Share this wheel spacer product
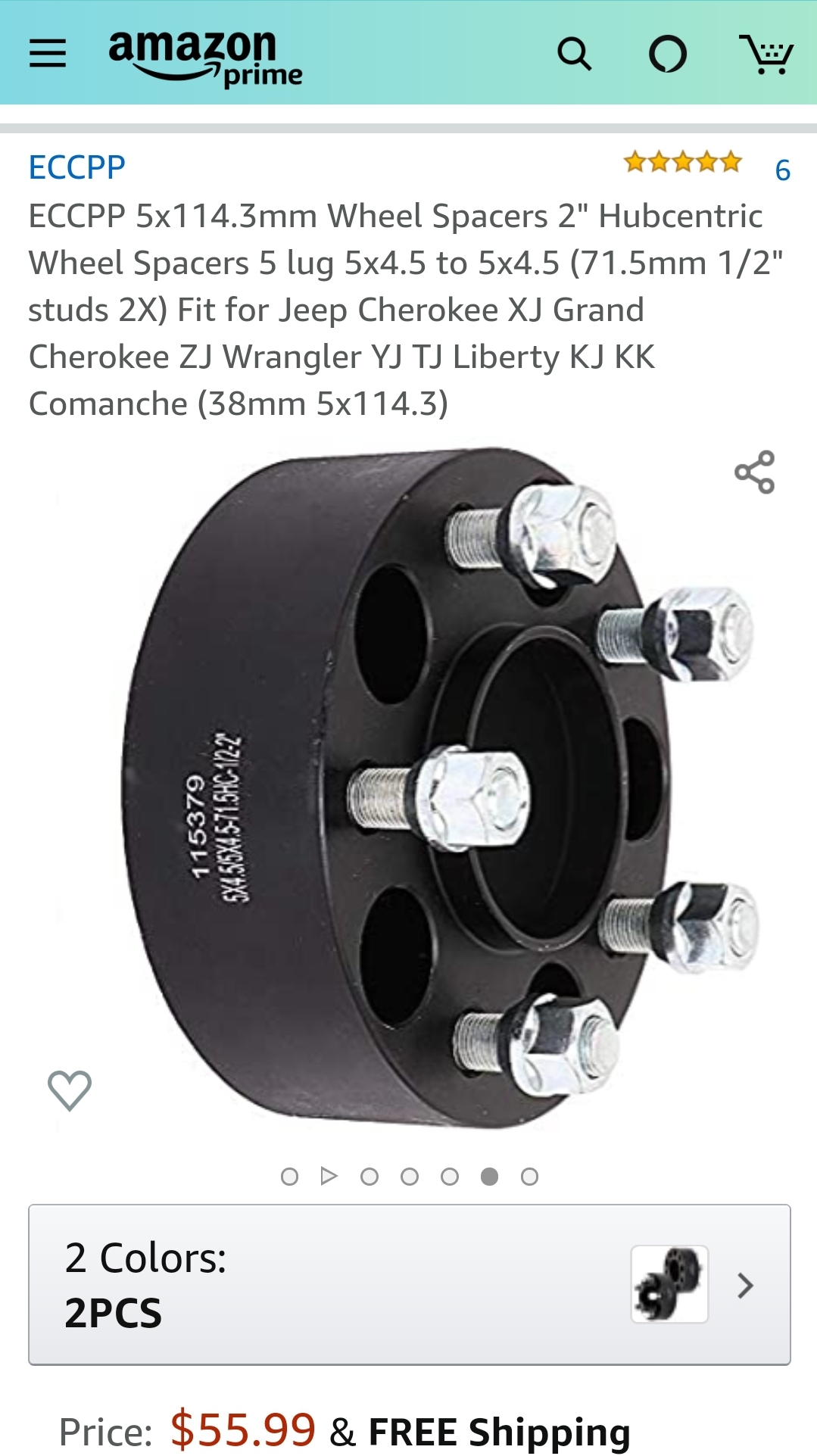Screen dimensions: 817x1456 [x=754, y=472]
